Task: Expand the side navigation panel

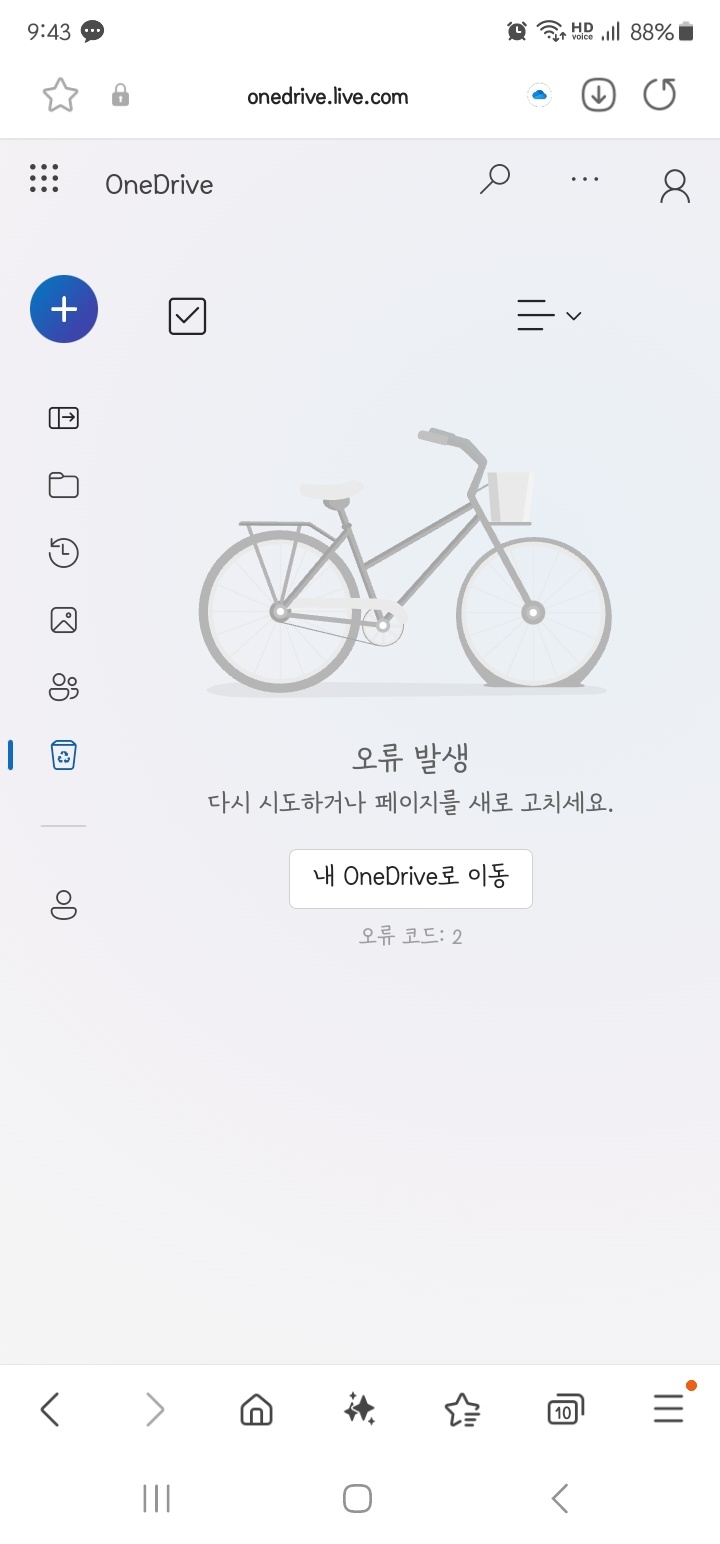Action: tap(64, 418)
